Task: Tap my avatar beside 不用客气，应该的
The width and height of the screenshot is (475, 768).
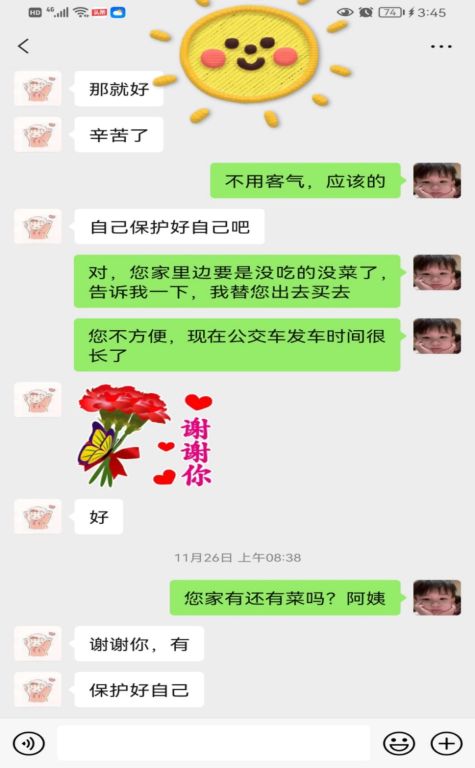Action: coord(437,181)
